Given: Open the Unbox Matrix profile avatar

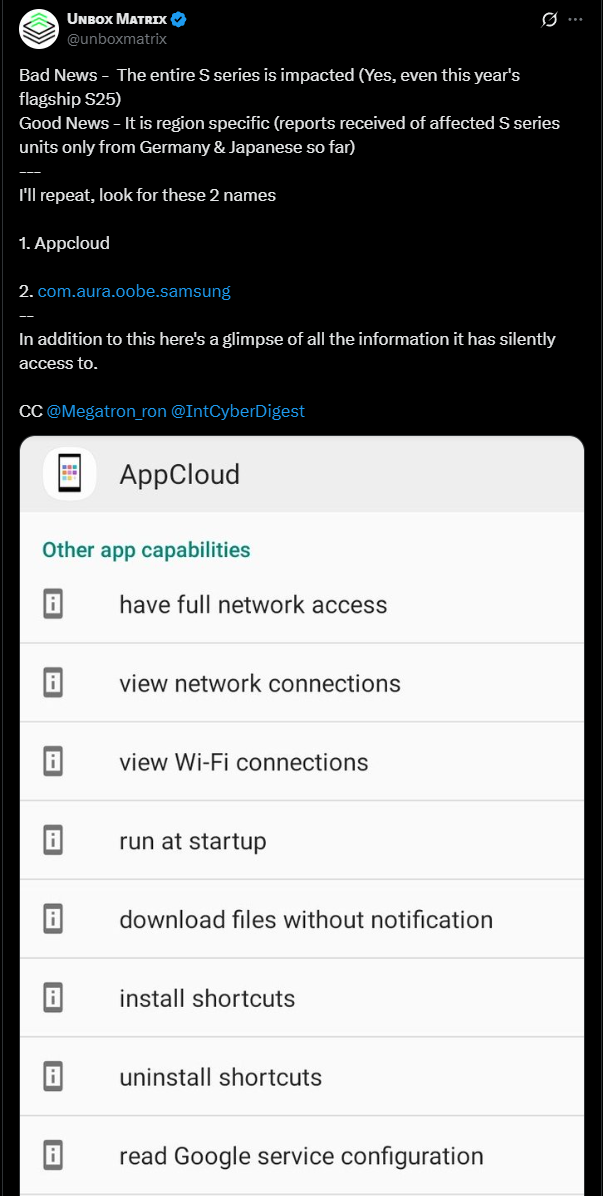Looking at the screenshot, I should tap(39, 29).
